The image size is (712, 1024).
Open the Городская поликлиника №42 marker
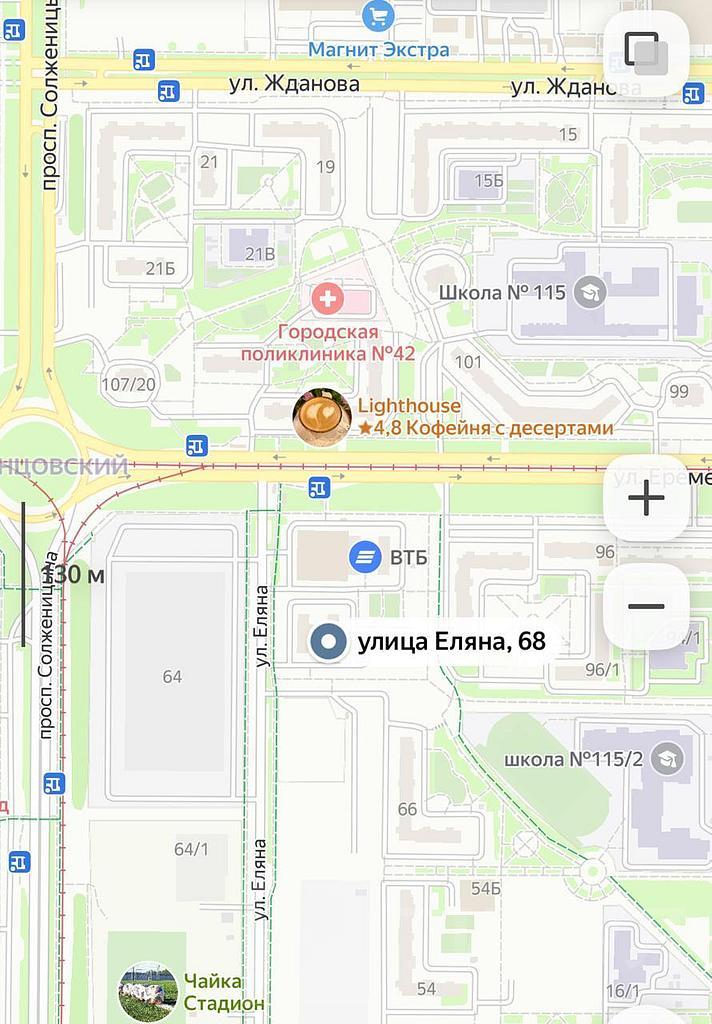[327, 297]
